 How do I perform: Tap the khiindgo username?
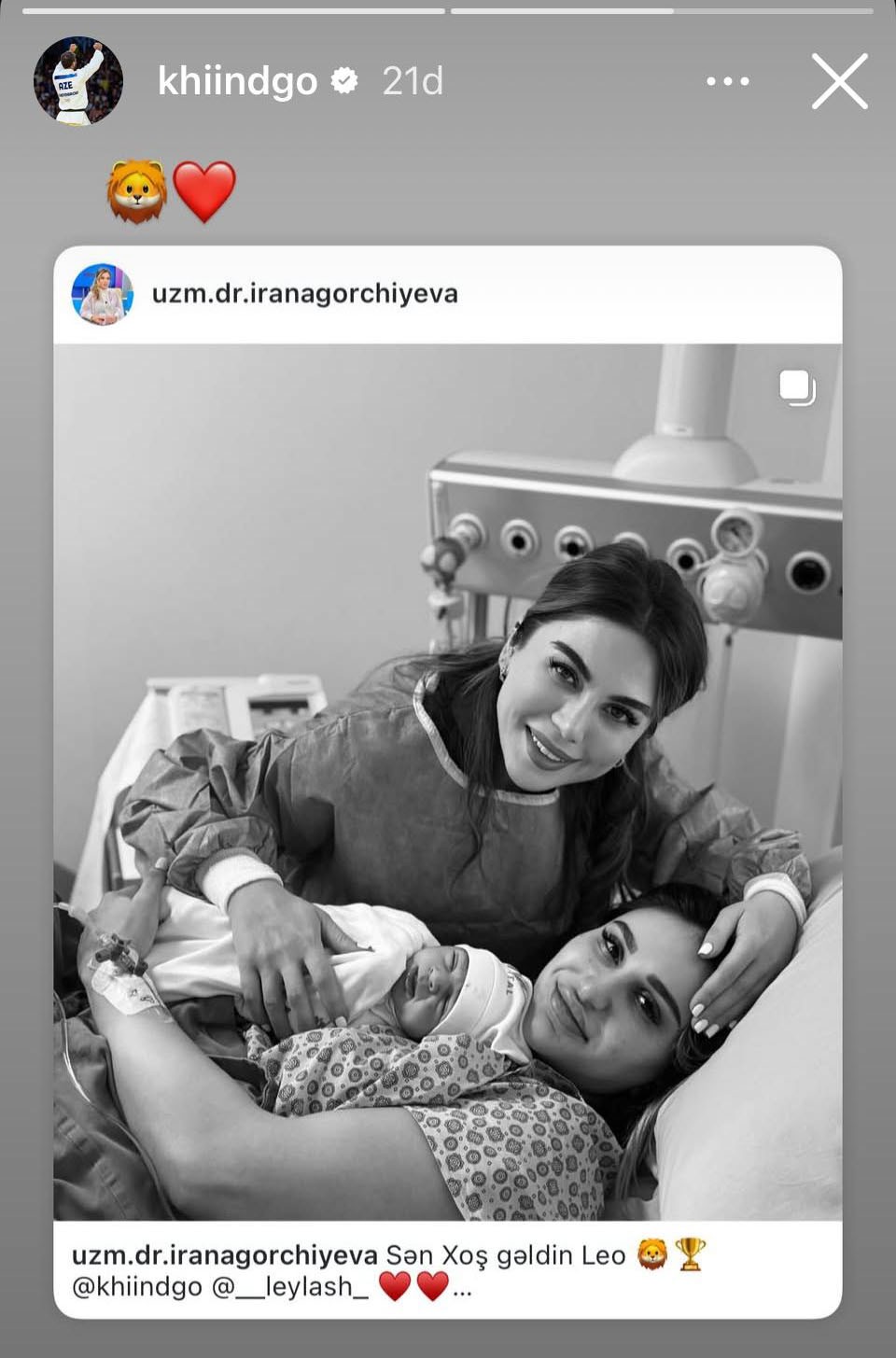click(237, 81)
